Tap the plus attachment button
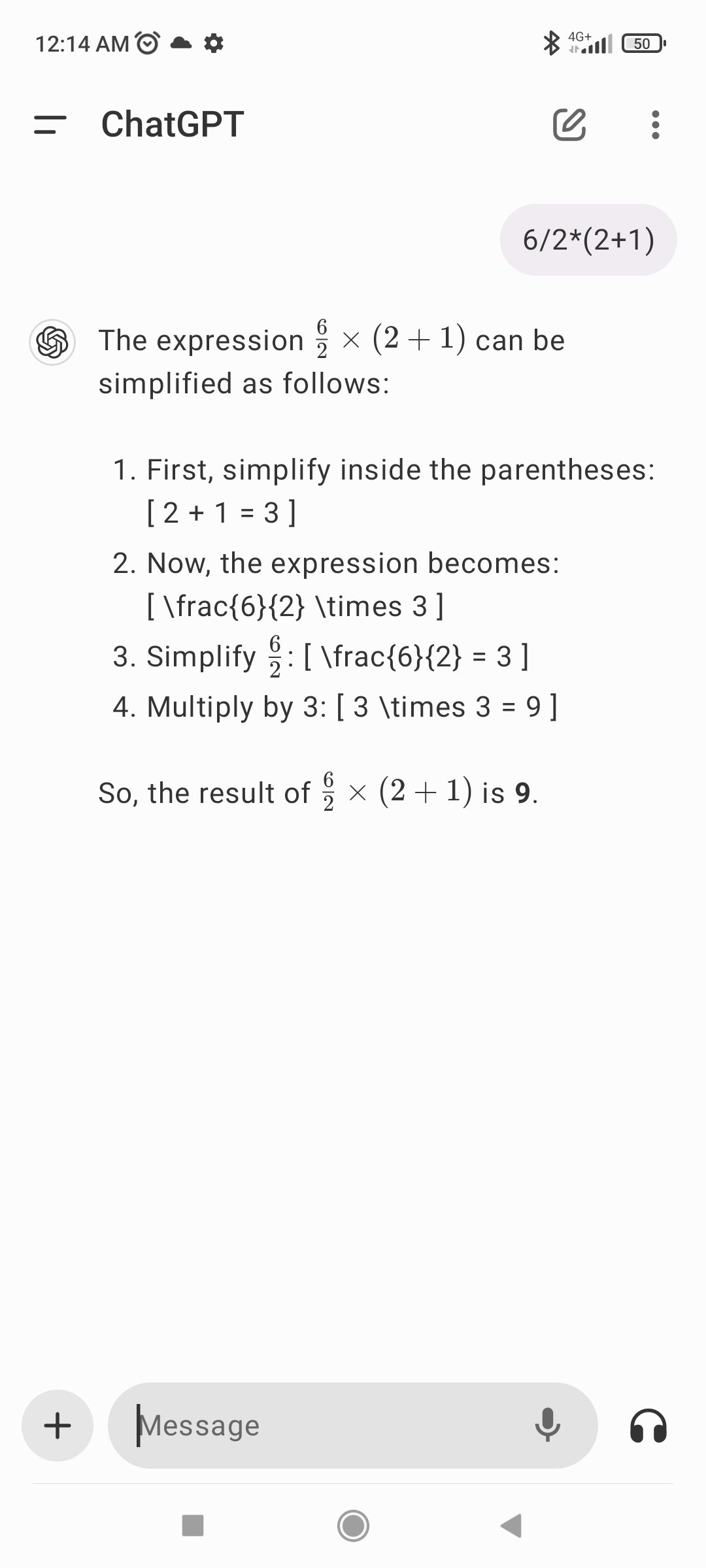This screenshot has width=706, height=1568. pos(58,1426)
